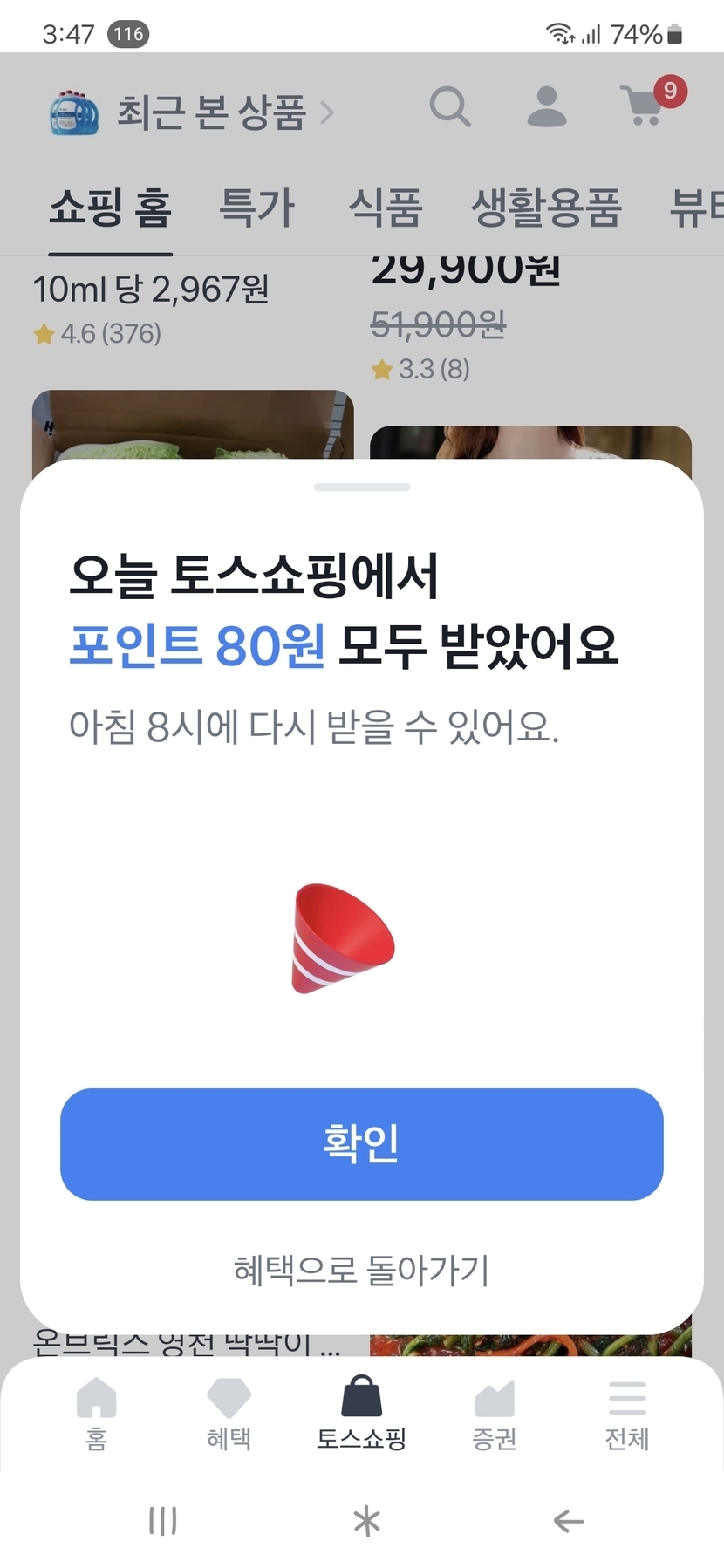Switch to the 특가 tab
Screen dimensions: 724x1568
pos(256,208)
